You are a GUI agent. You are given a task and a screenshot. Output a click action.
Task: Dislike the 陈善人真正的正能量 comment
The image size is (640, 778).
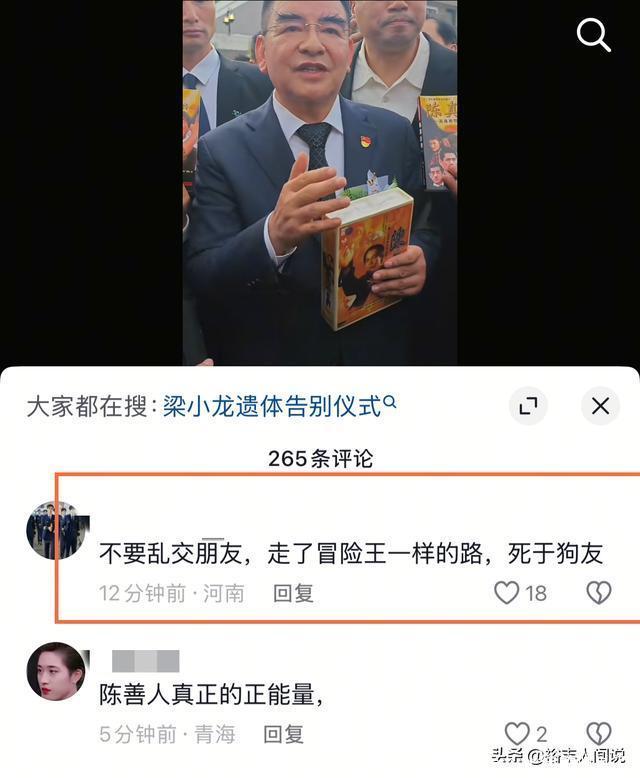pyautogui.click(x=598, y=734)
